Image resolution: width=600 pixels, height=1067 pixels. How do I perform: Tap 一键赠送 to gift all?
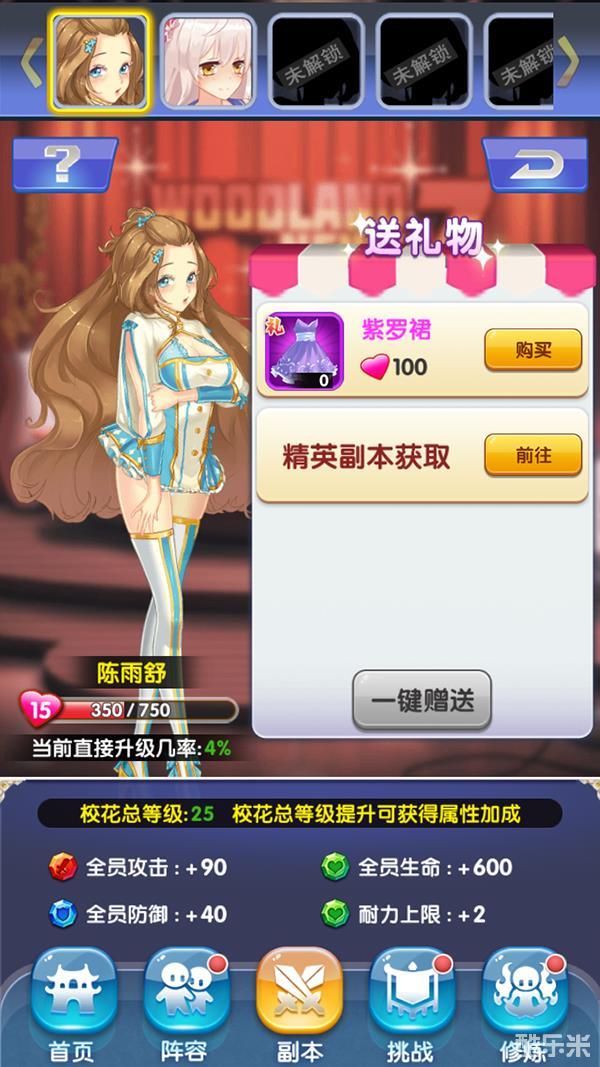pos(421,700)
